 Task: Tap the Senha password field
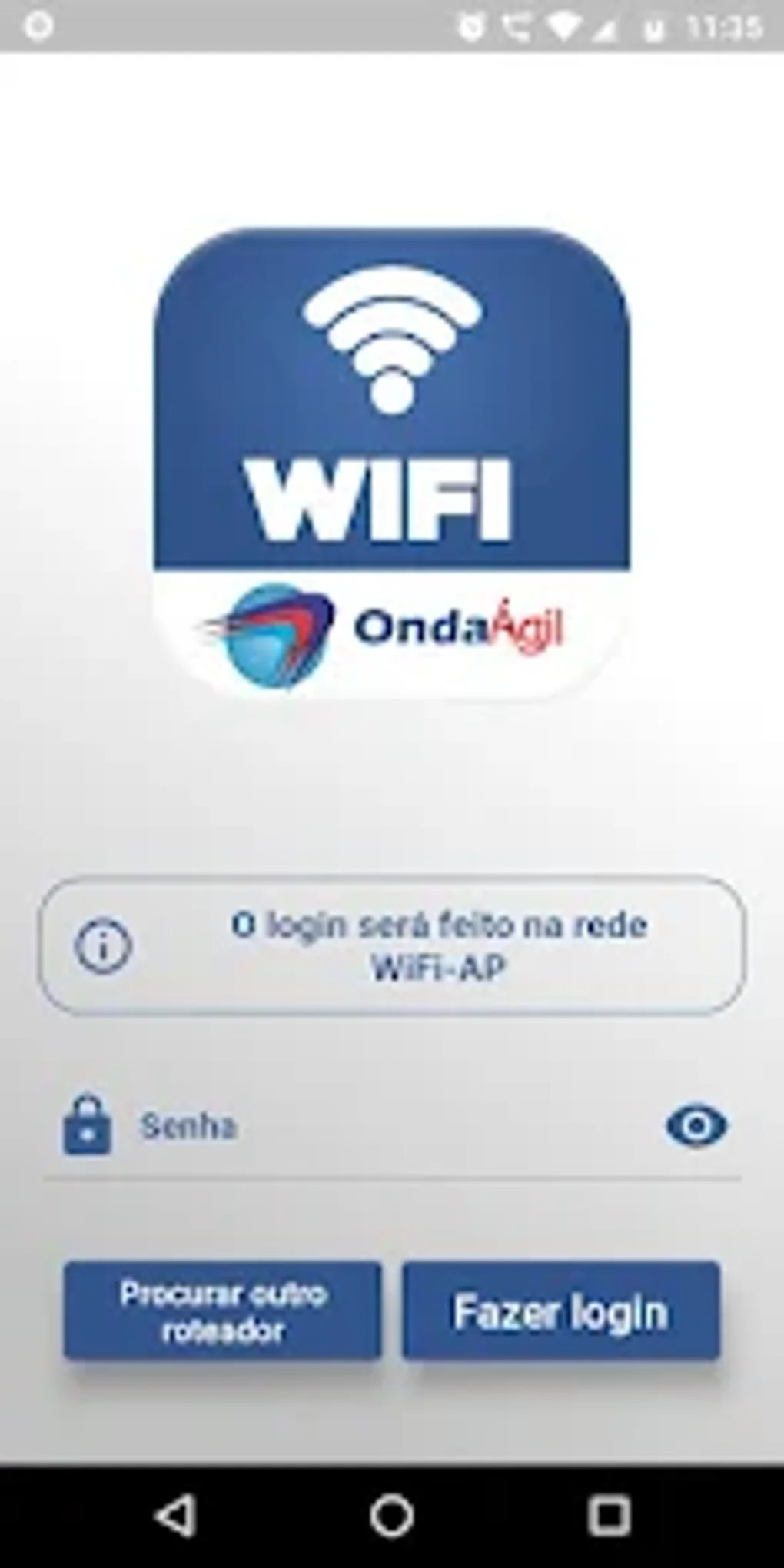coord(384,1127)
